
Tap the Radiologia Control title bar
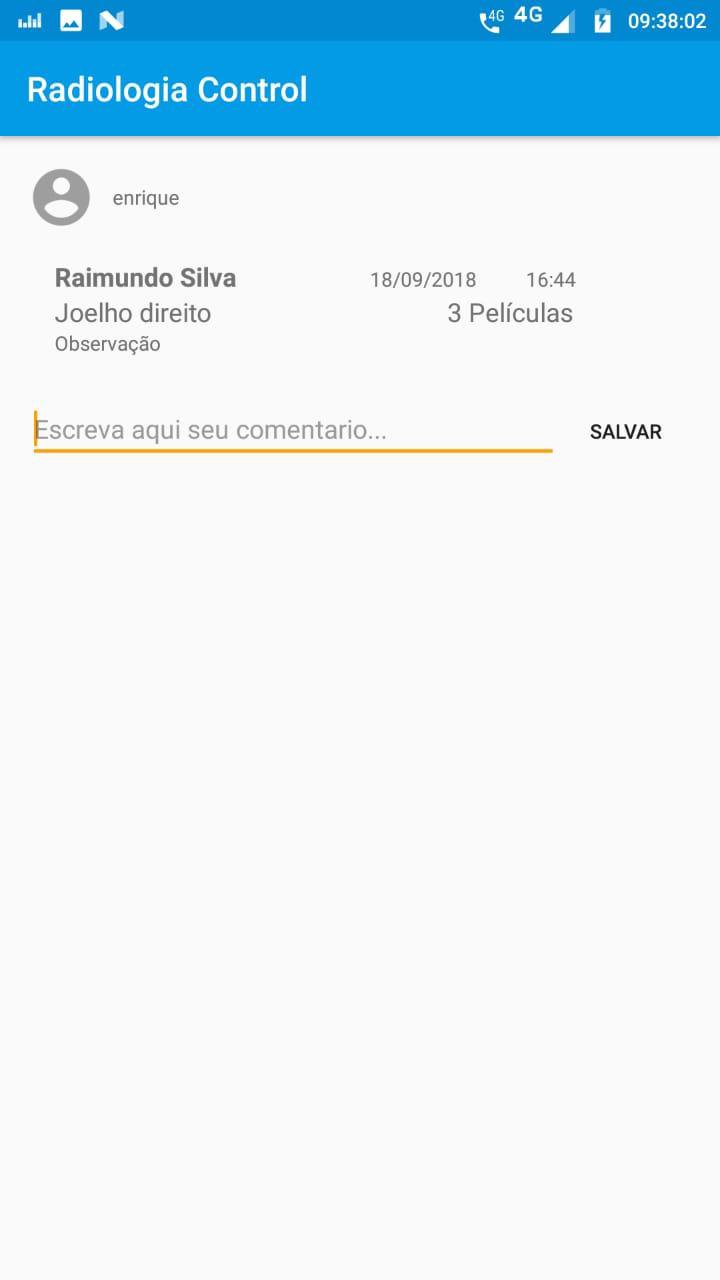click(167, 89)
